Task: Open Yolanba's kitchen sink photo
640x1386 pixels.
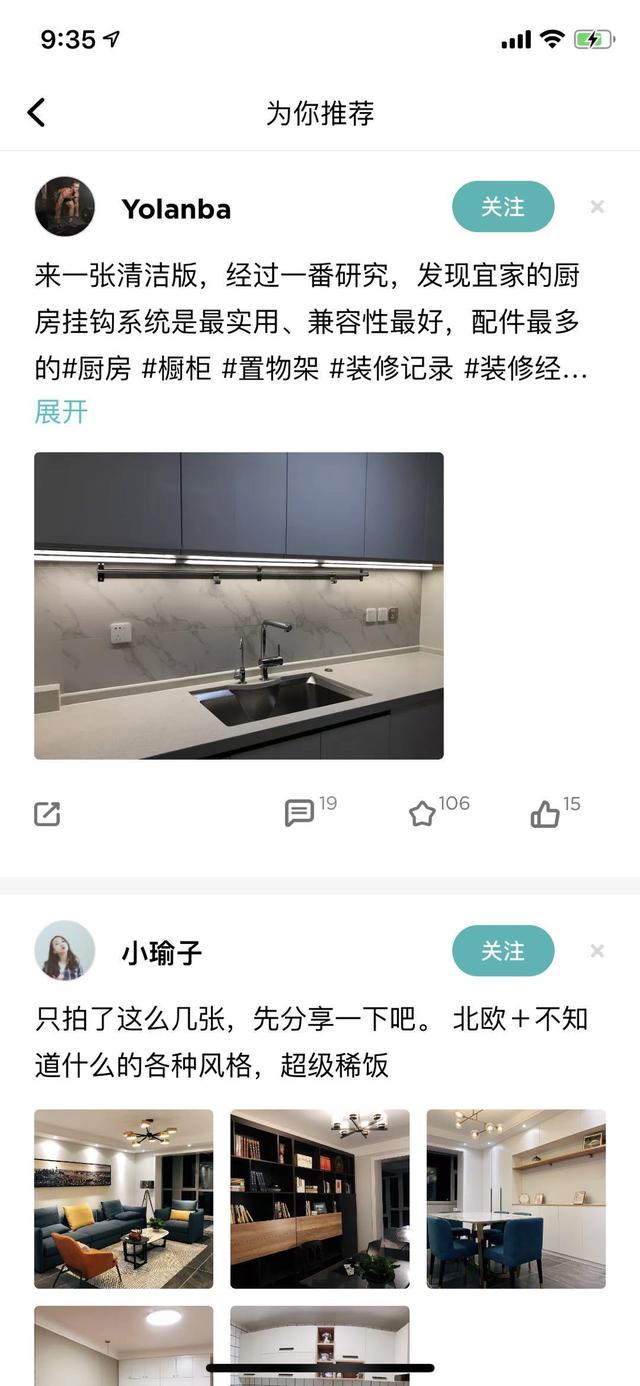Action: tap(239, 606)
